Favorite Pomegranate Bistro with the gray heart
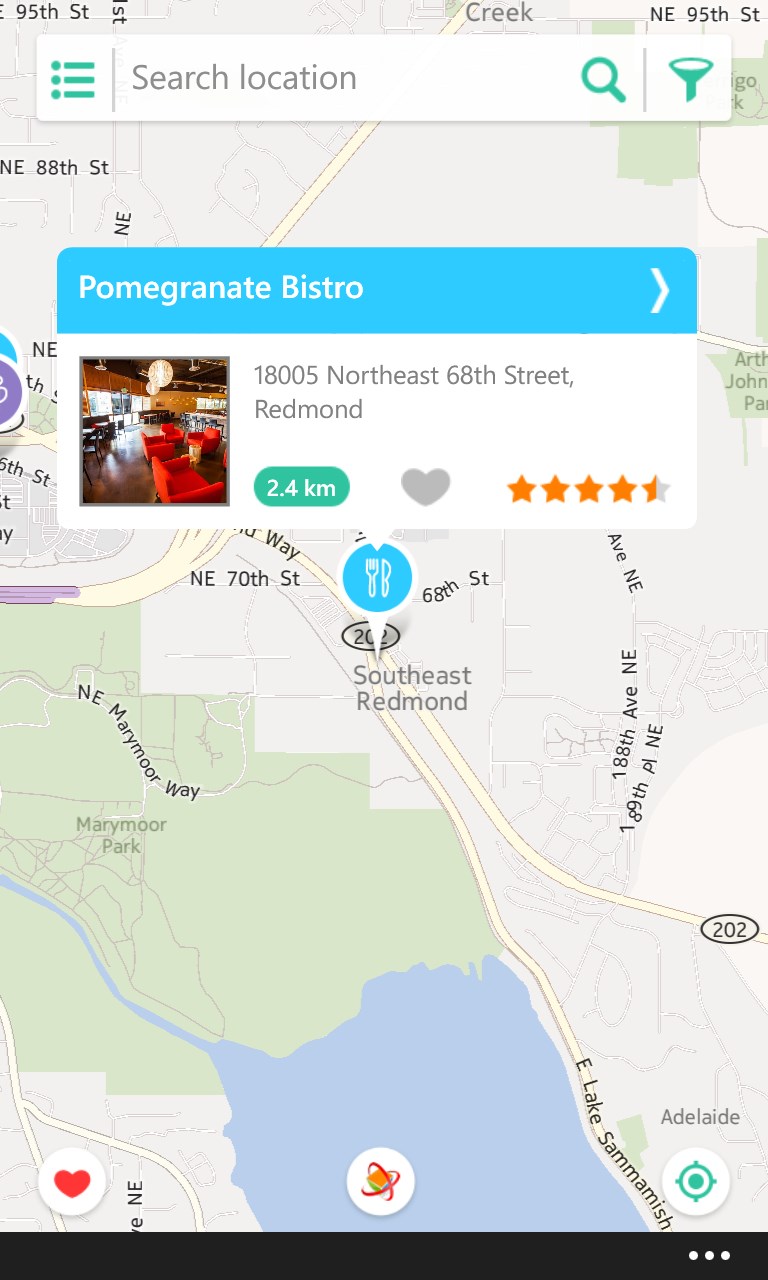This screenshot has height=1280, width=768. 425,488
